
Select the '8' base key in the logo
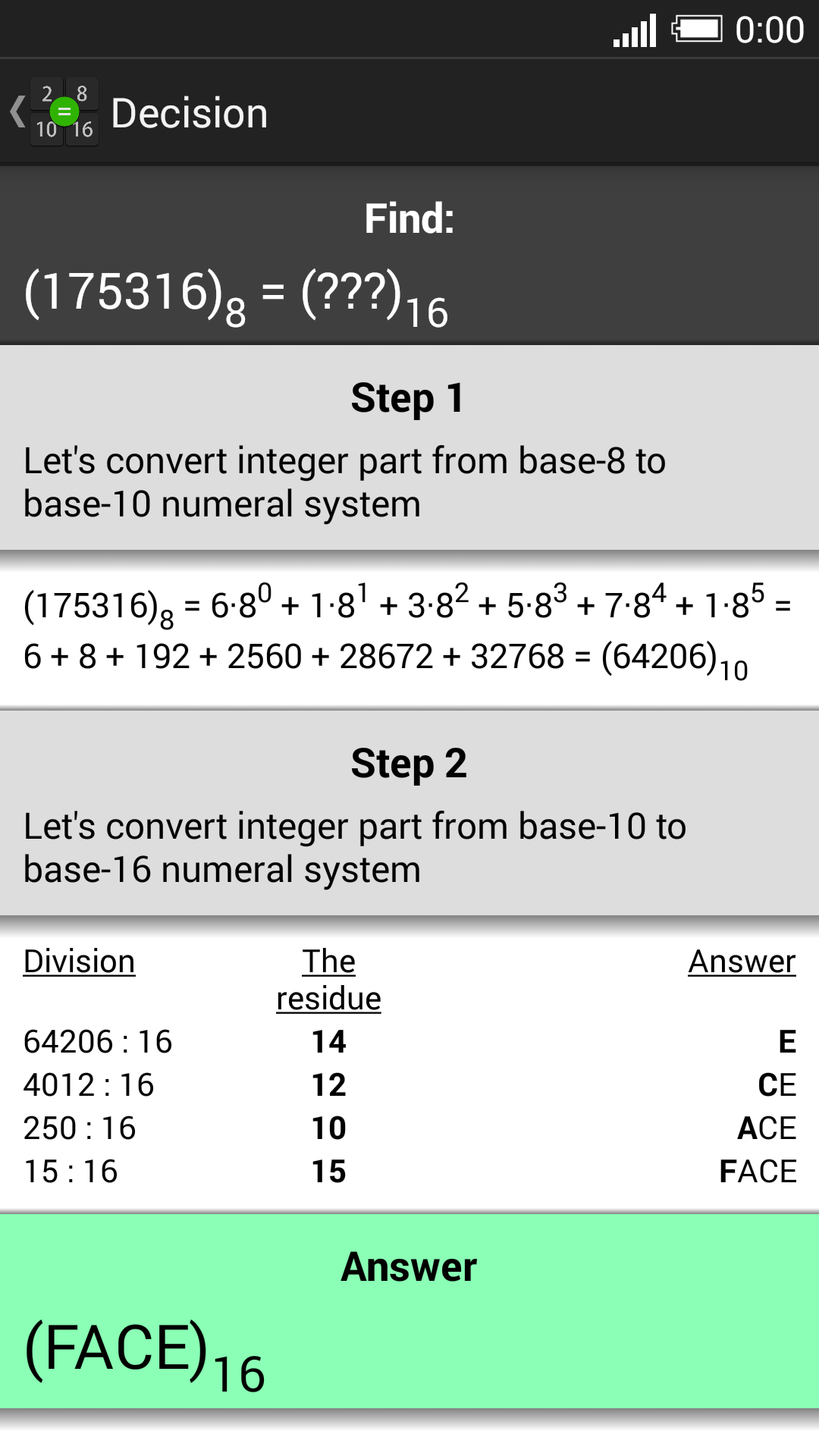coord(82,95)
